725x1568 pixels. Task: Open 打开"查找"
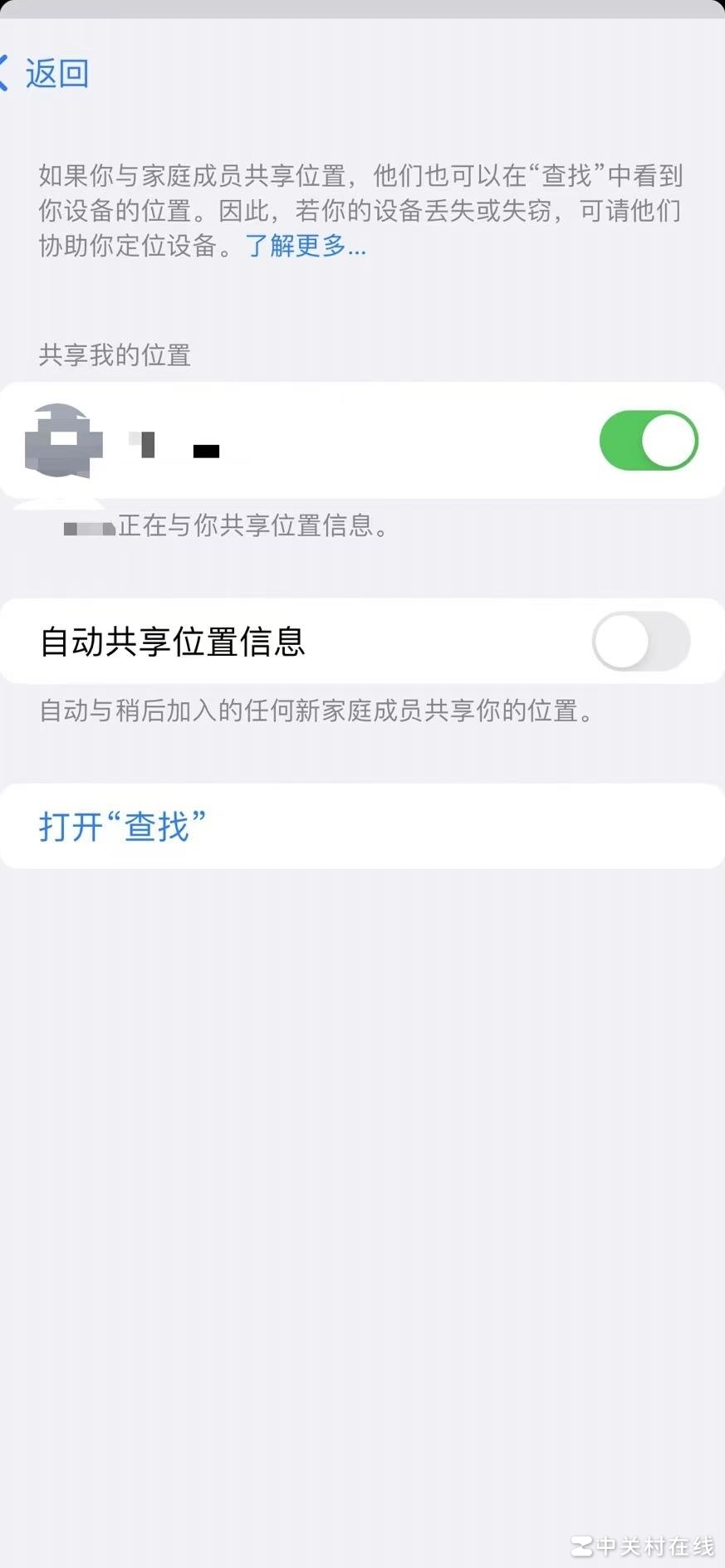122,826
